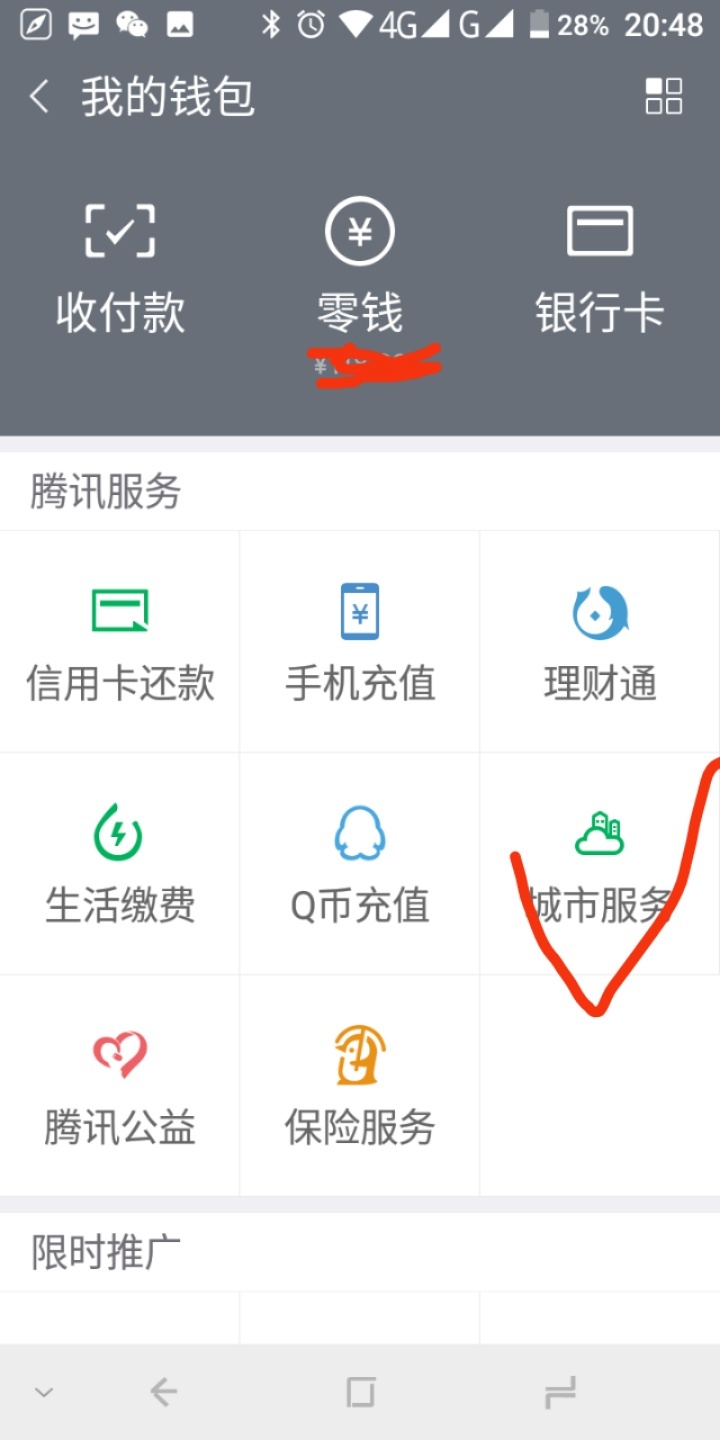Select 生活缴费 utilities payment
720x1440 pixels.
point(120,864)
